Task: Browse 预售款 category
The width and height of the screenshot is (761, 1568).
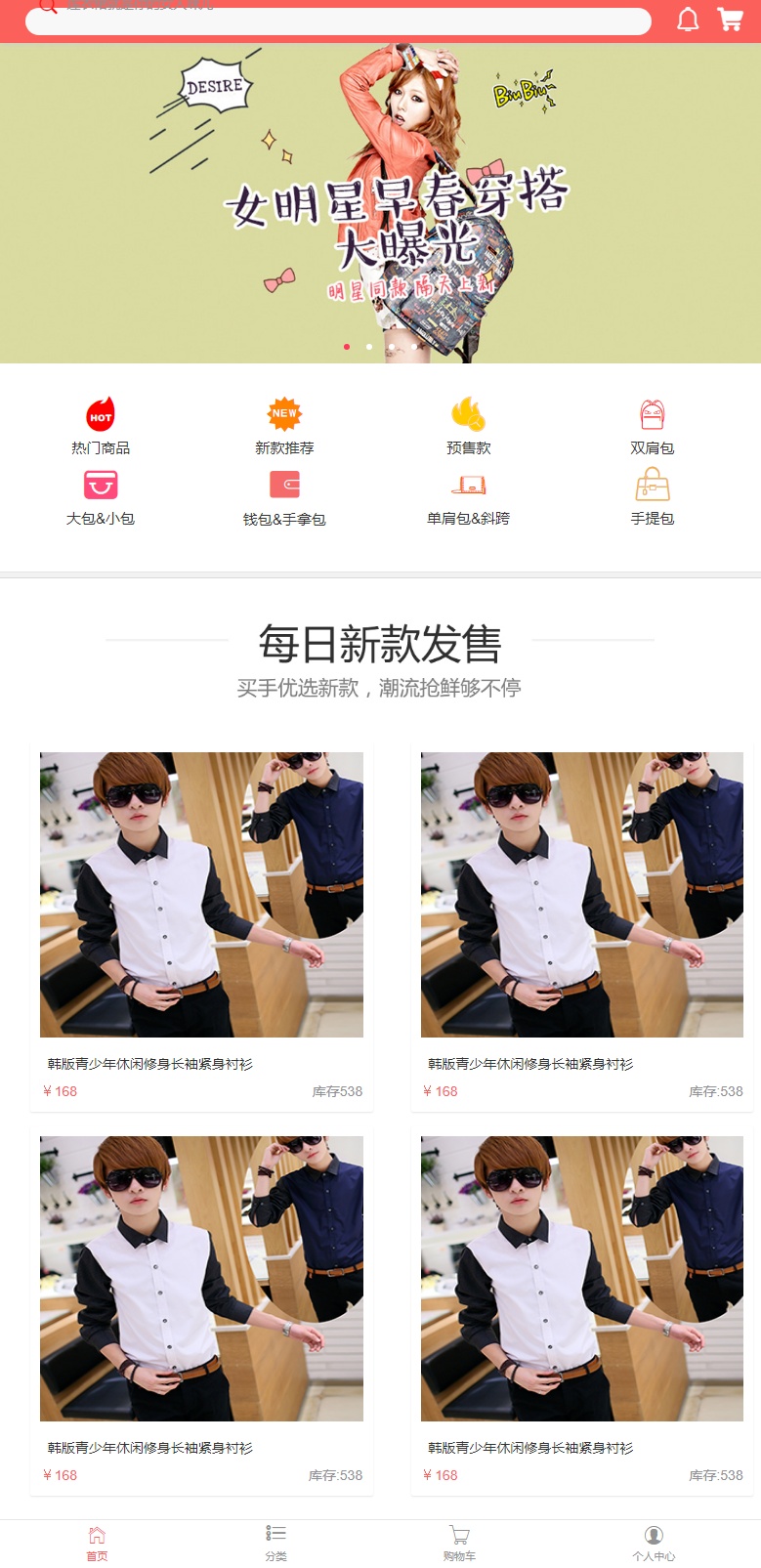Action: [468, 426]
